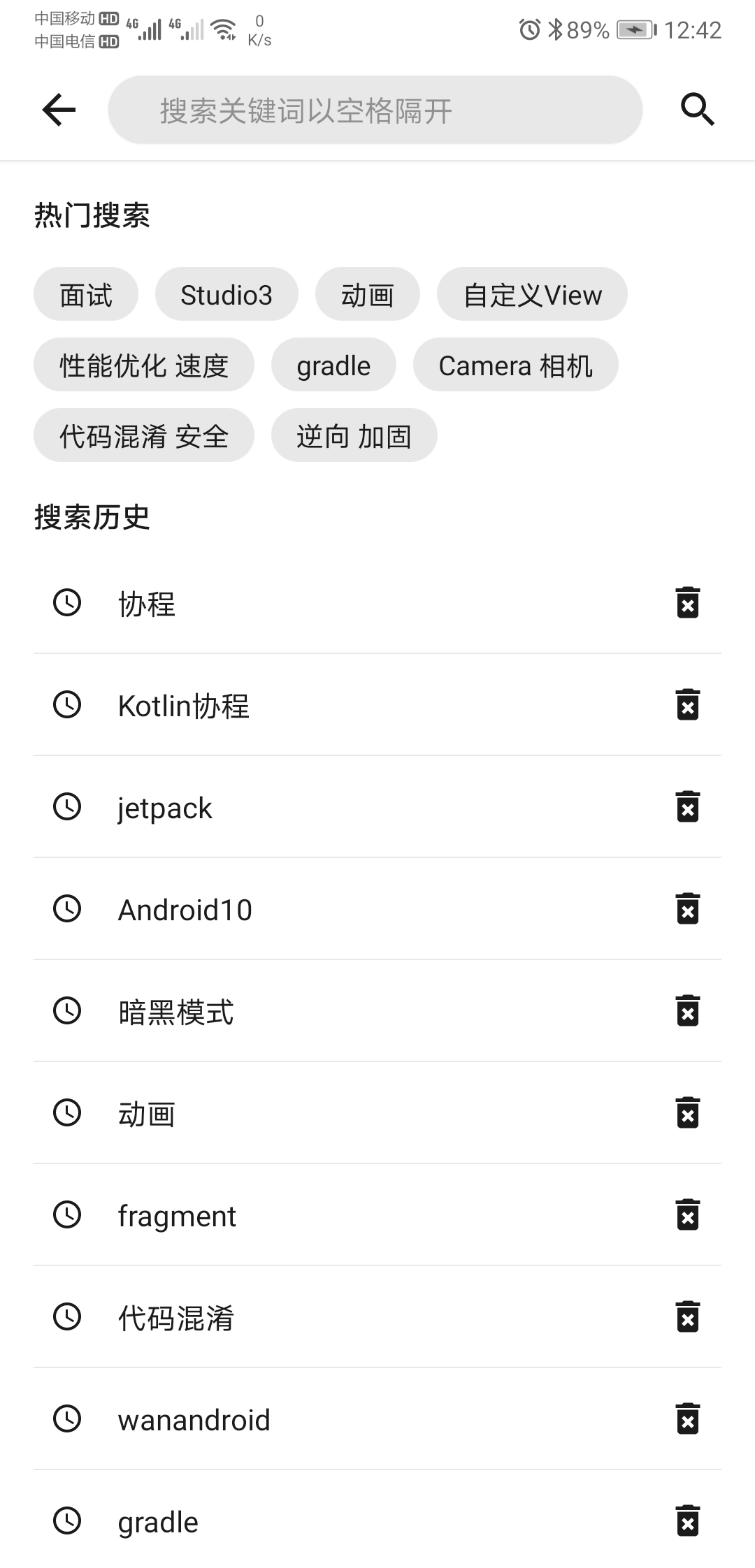
Task: Delete the fragment history entry
Action: tap(688, 1214)
